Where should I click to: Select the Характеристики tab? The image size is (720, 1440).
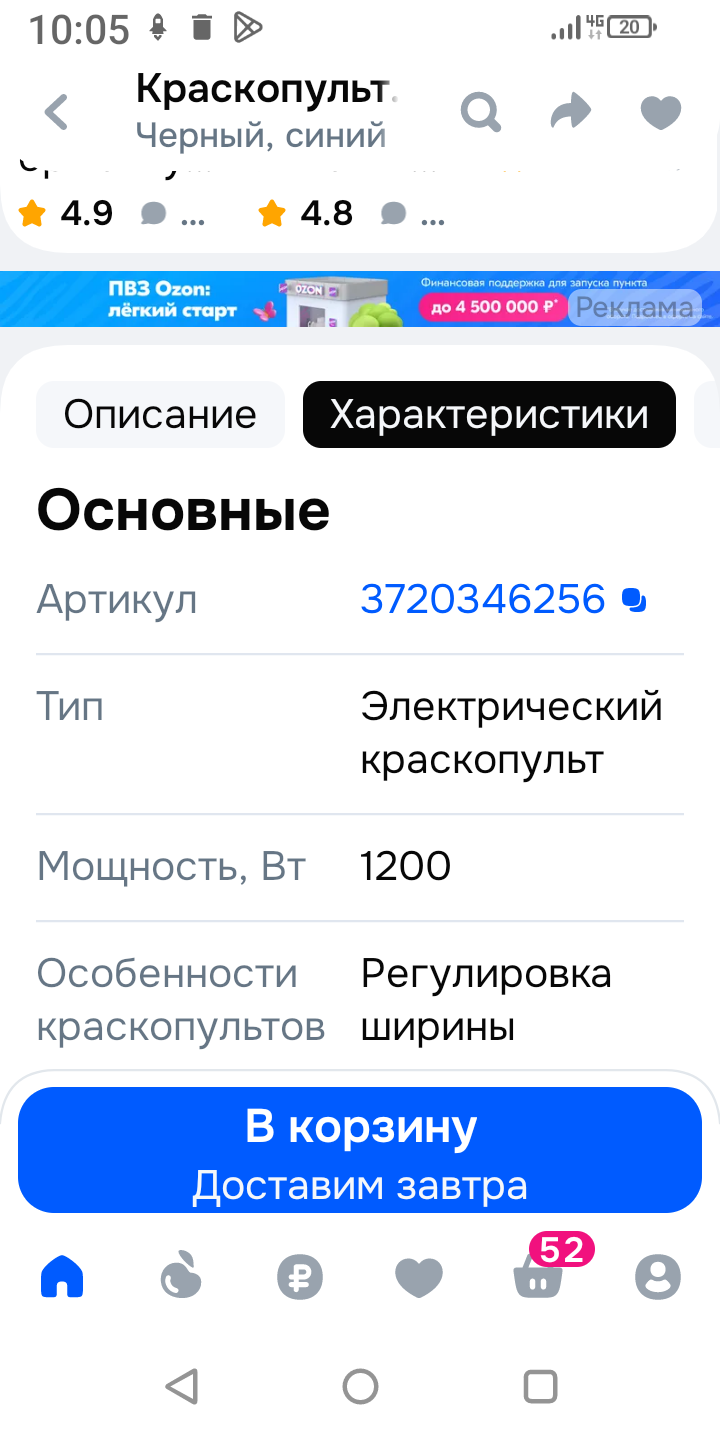pos(489,414)
